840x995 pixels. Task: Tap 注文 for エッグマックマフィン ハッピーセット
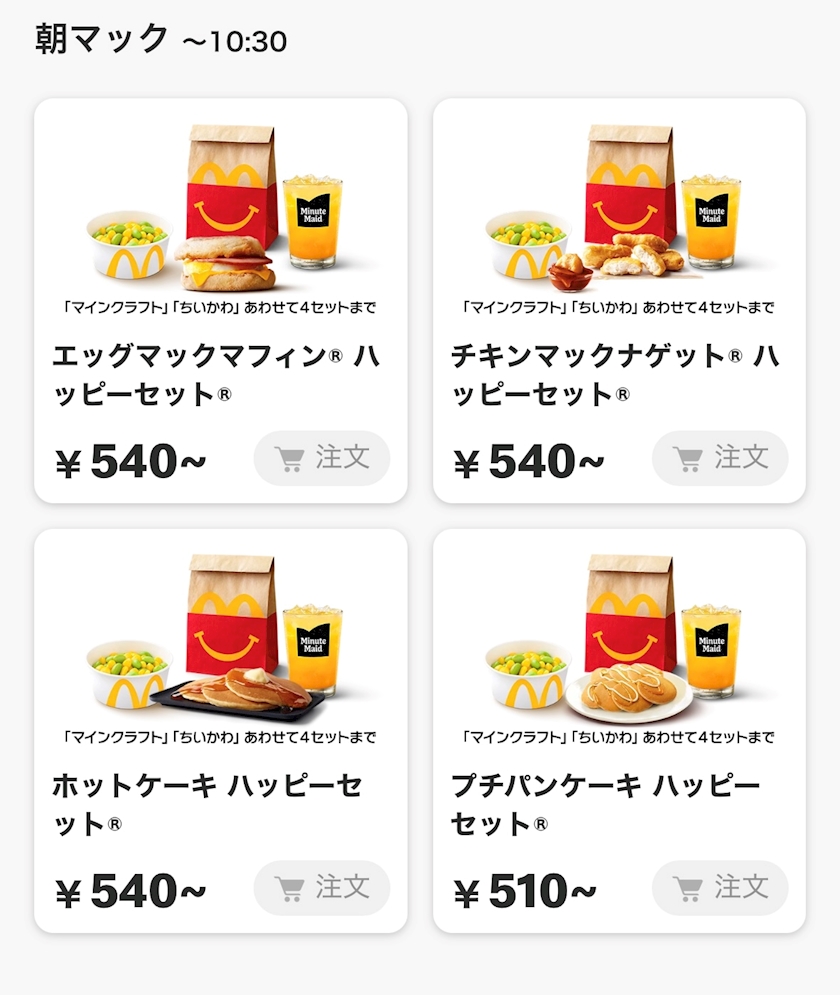(322, 458)
